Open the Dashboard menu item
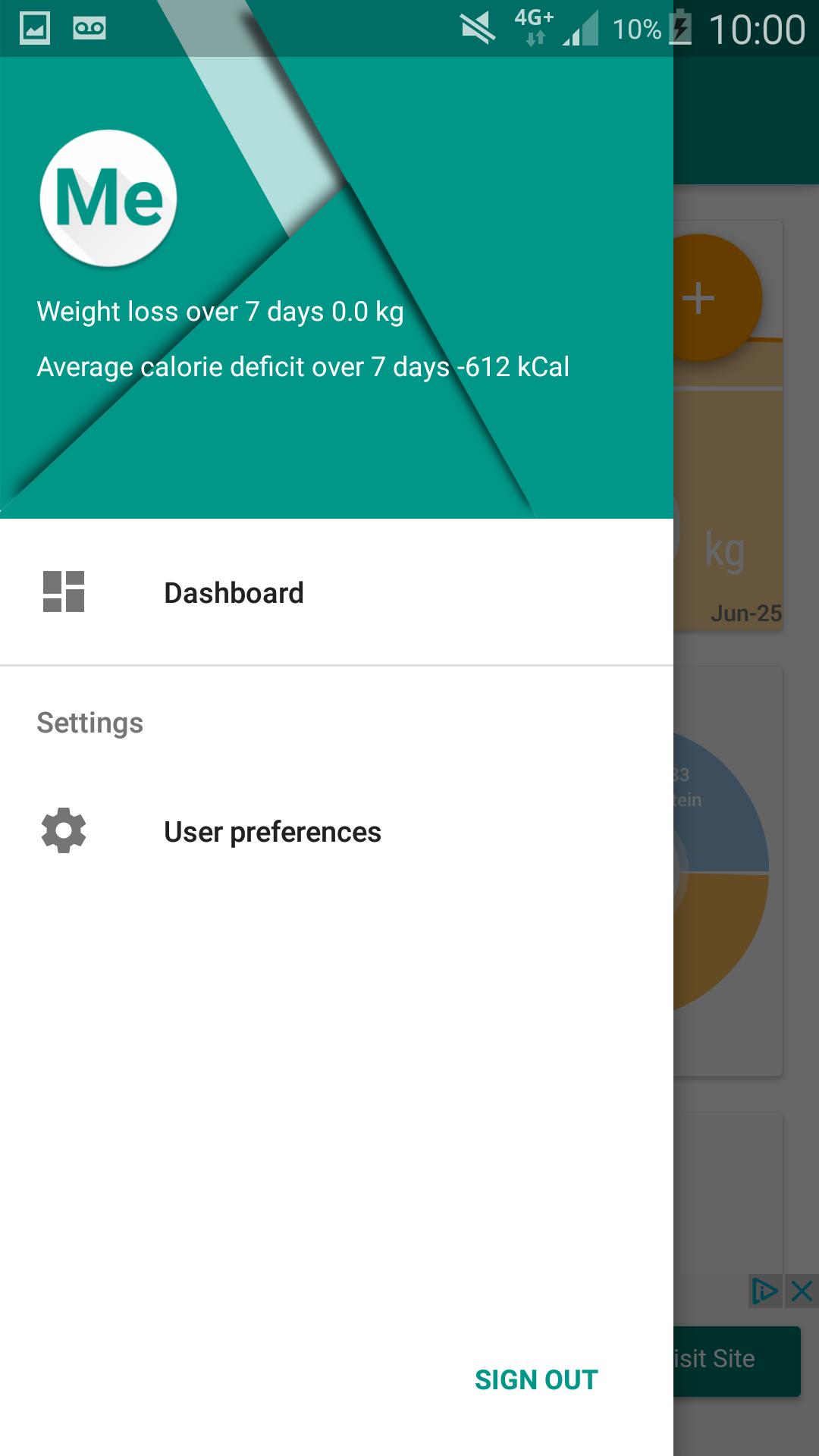This screenshot has width=819, height=1456. click(234, 593)
